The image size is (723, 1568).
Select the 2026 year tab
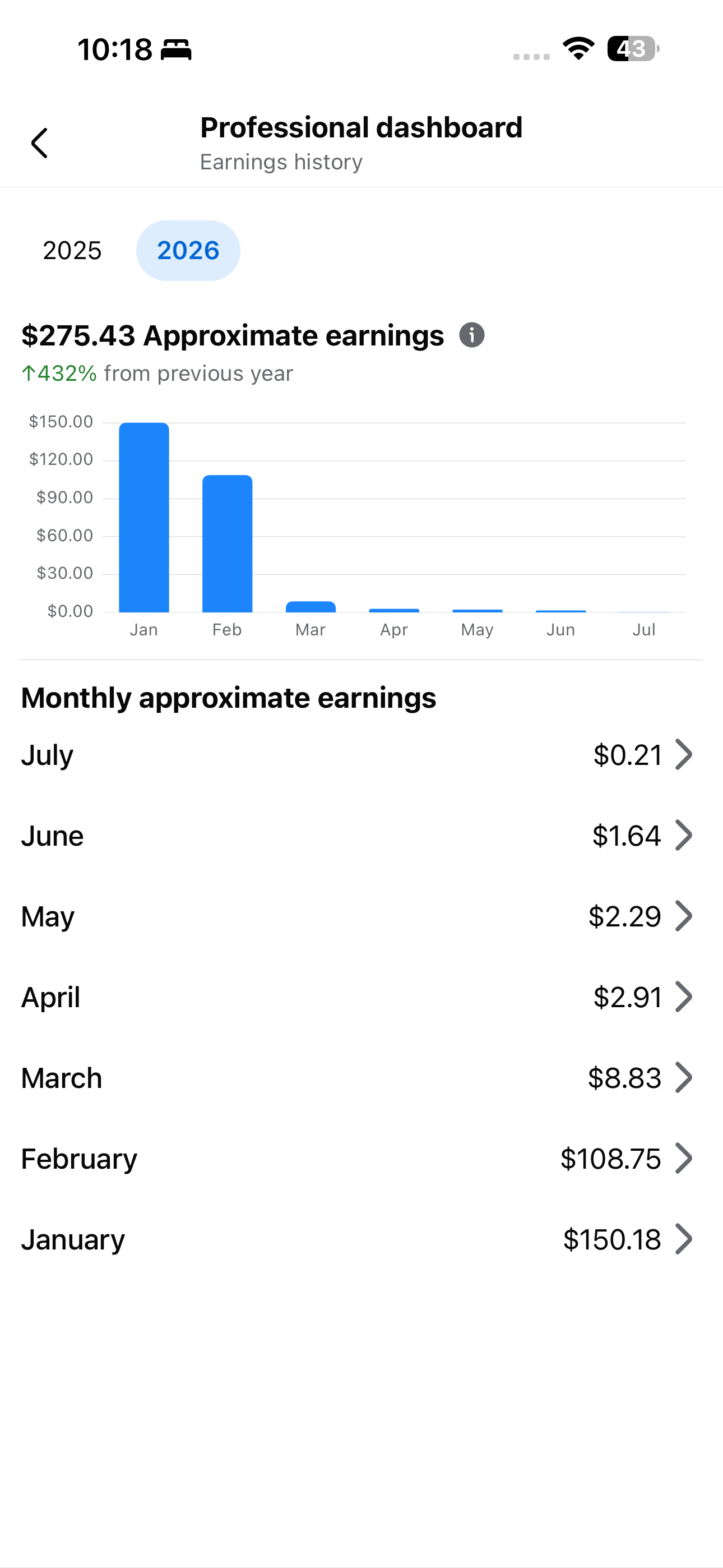point(188,251)
